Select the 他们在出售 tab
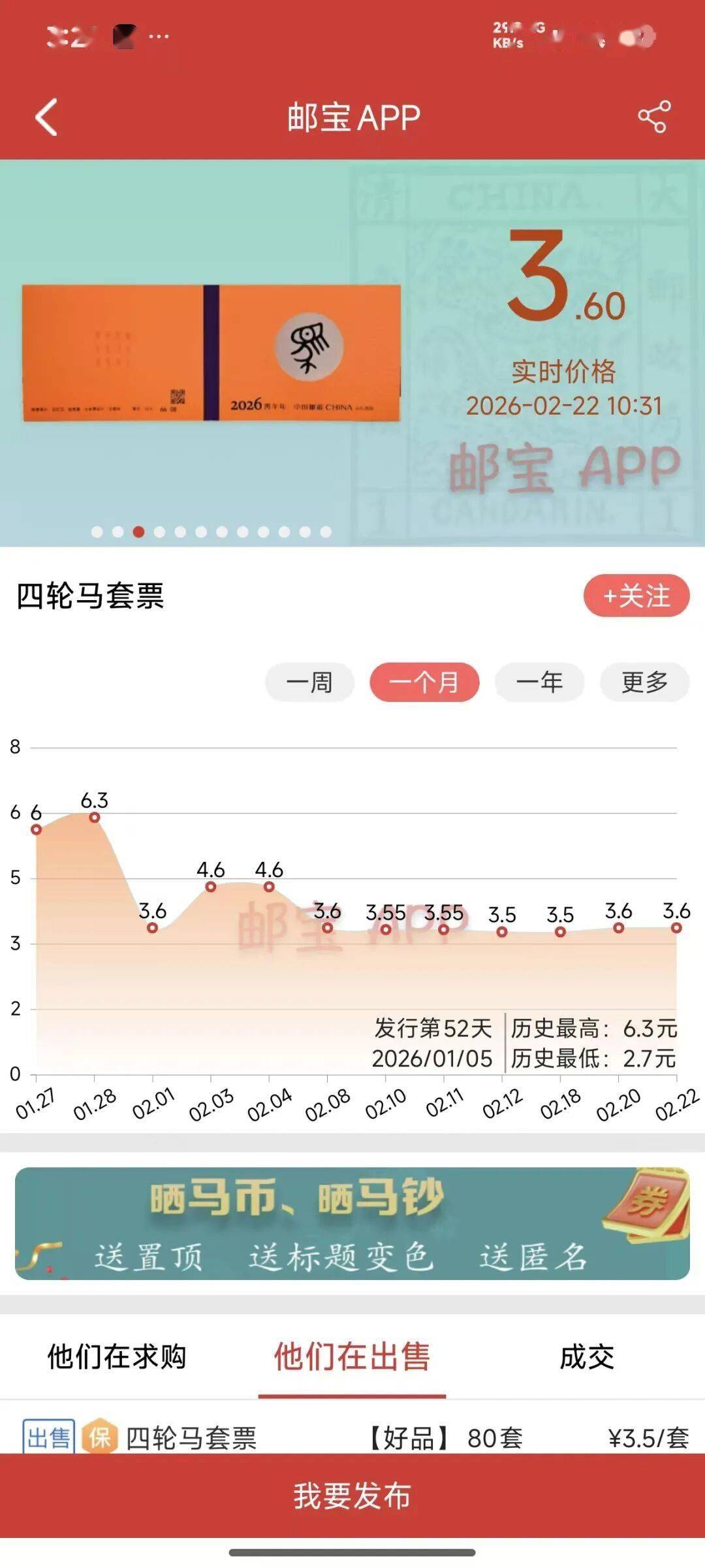 (x=352, y=1357)
